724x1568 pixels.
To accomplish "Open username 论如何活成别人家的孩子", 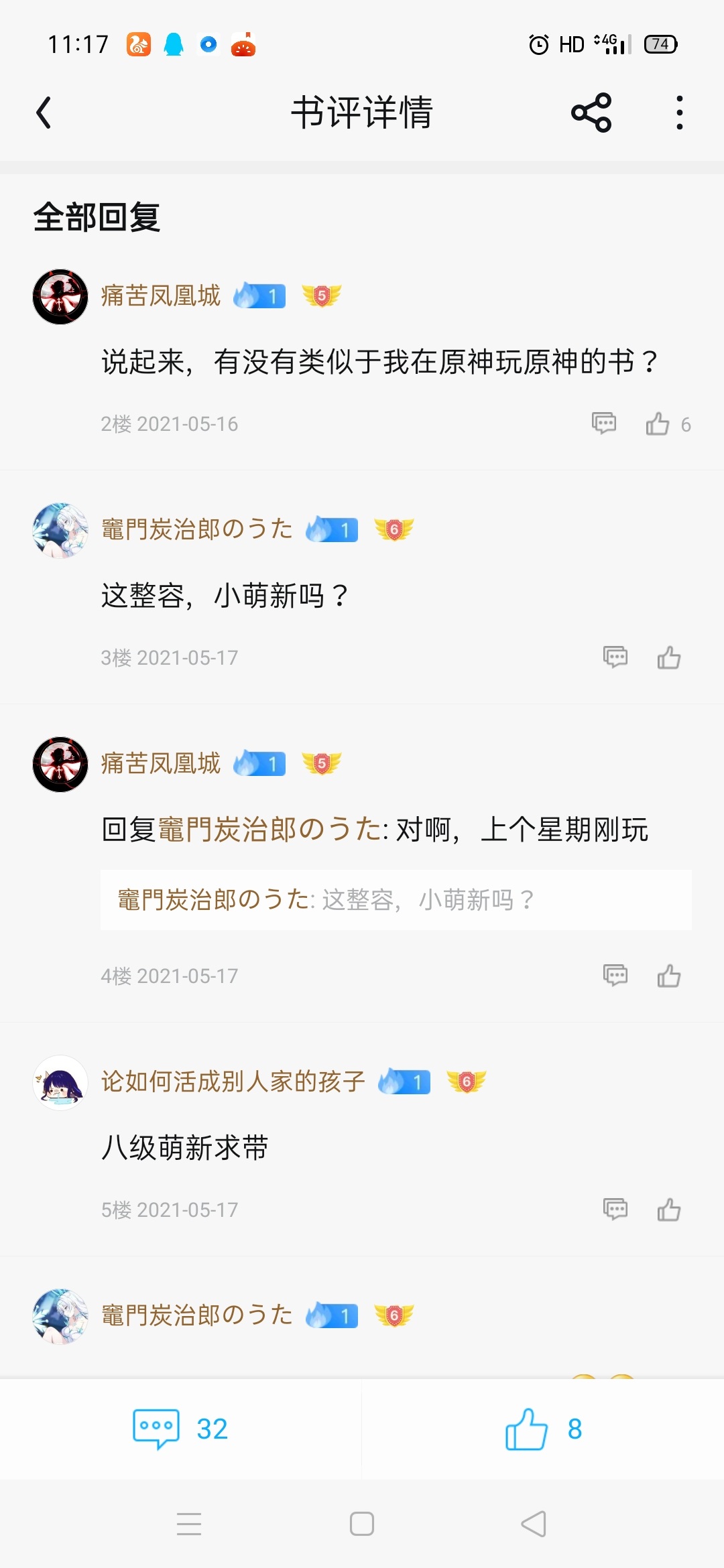I will (233, 1082).
